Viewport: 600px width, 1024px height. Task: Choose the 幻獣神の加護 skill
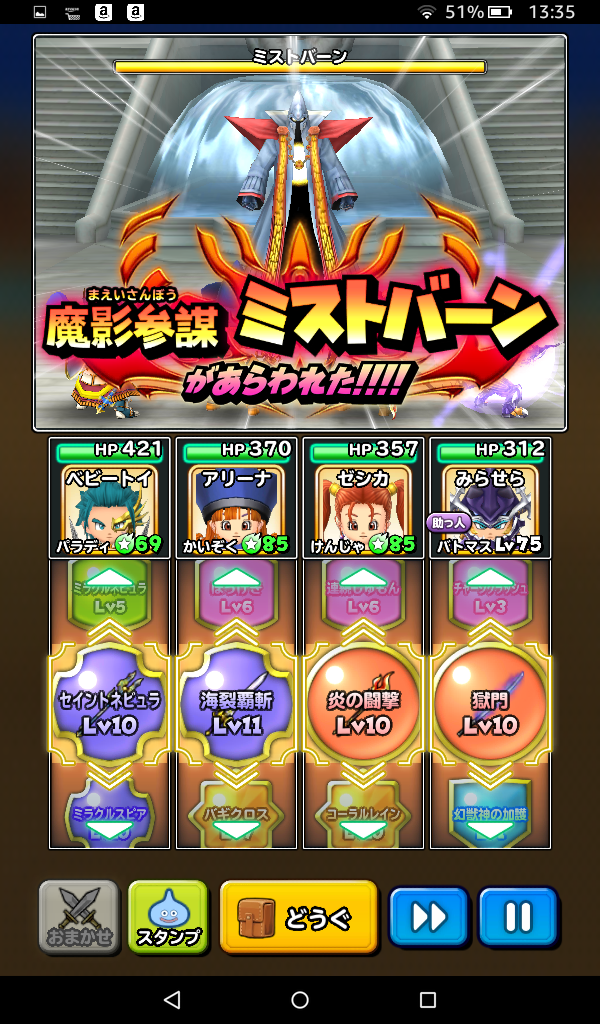point(490,814)
